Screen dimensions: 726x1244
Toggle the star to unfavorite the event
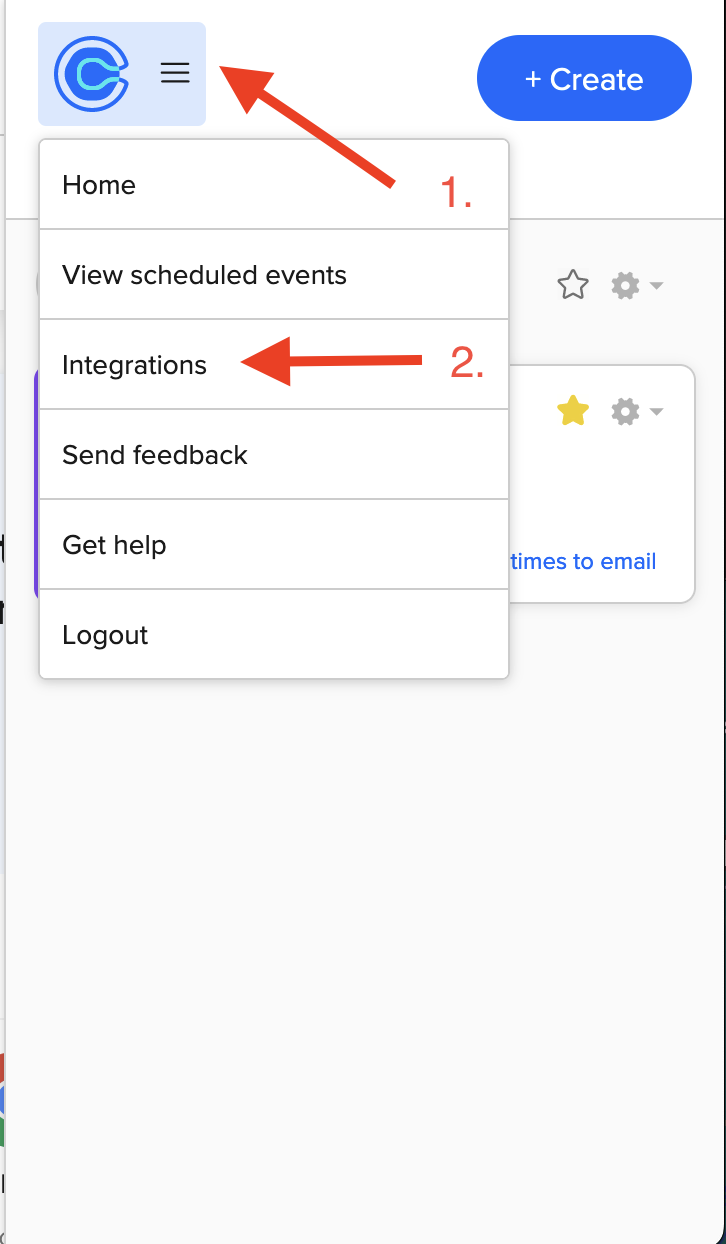(572, 411)
